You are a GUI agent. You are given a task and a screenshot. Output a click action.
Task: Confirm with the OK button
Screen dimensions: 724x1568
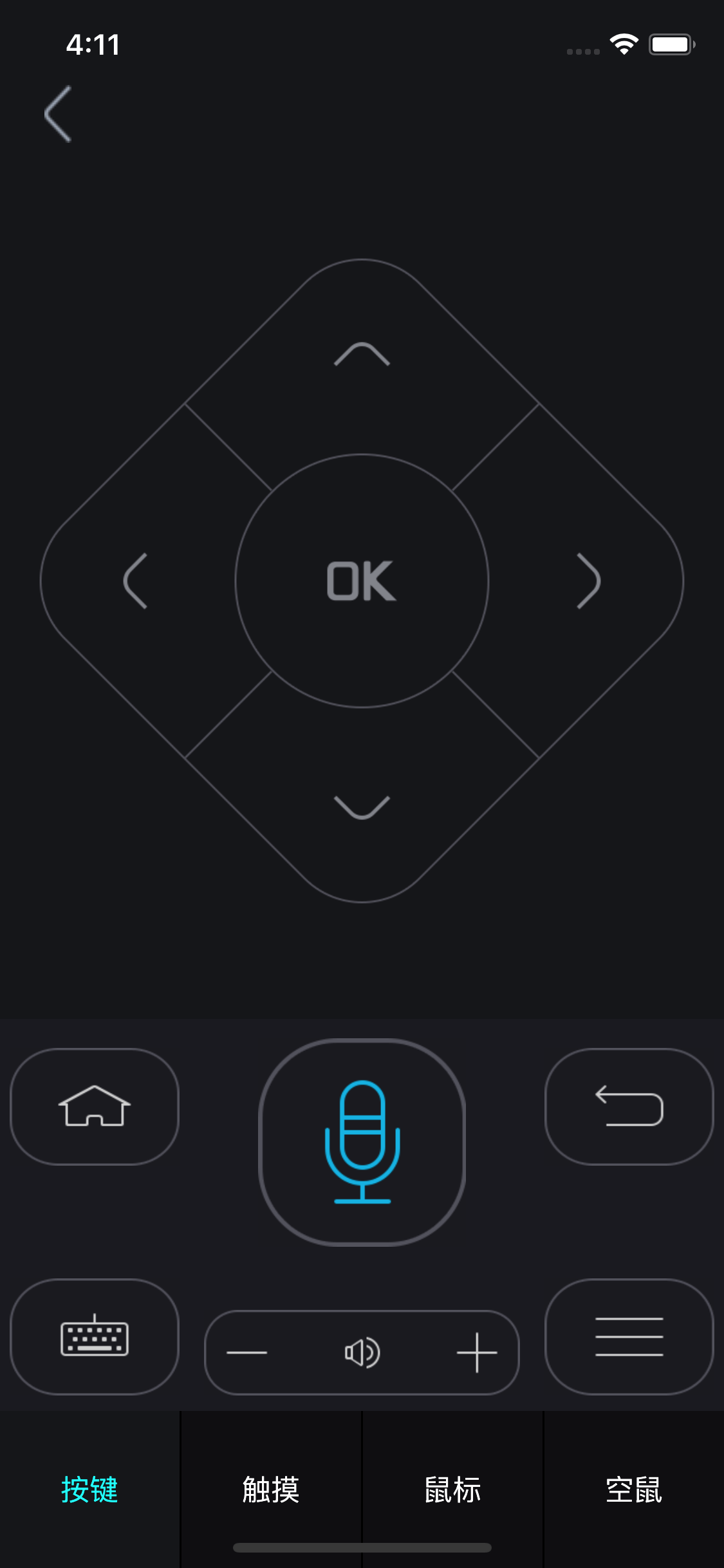click(x=362, y=581)
